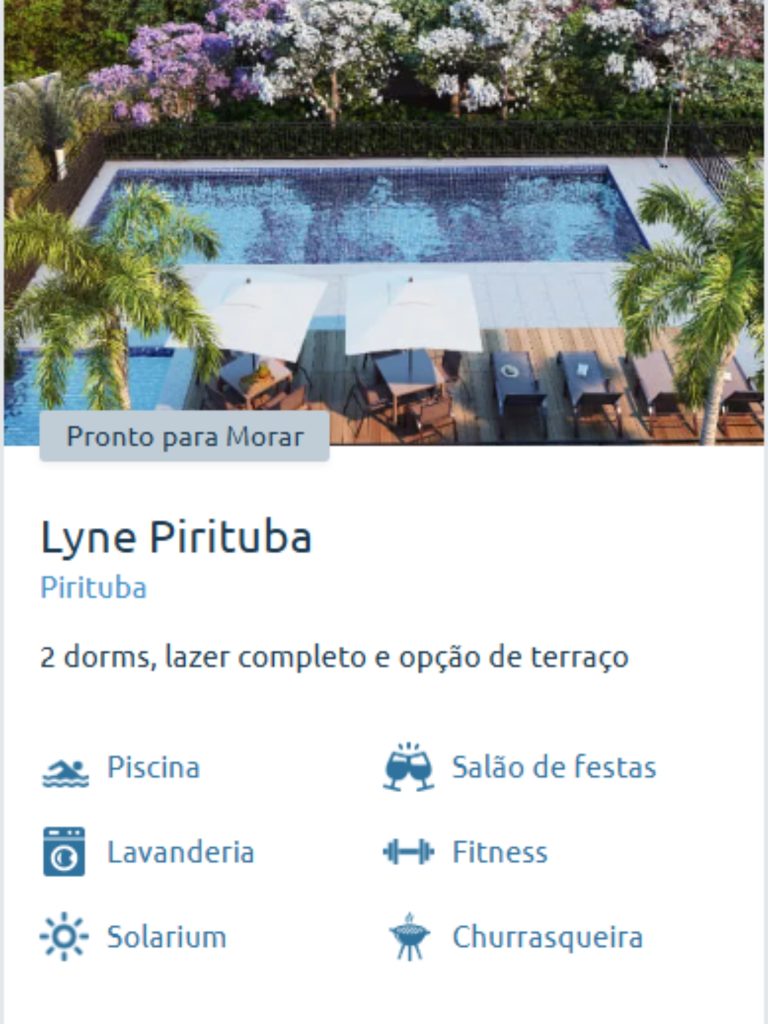The width and height of the screenshot is (768, 1024).
Task: Click the Lavanderia washing machine icon
Action: coord(63,852)
